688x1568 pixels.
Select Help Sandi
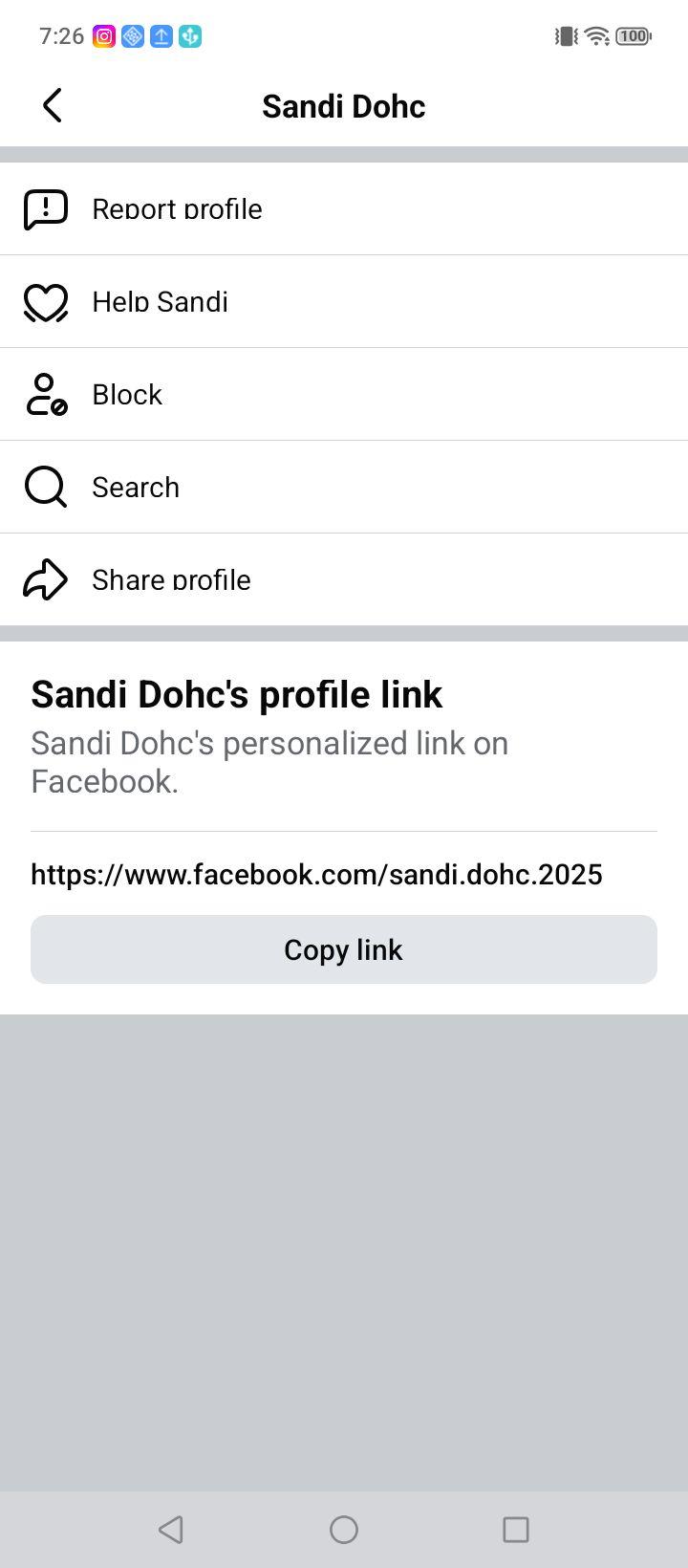pyautogui.click(x=344, y=301)
